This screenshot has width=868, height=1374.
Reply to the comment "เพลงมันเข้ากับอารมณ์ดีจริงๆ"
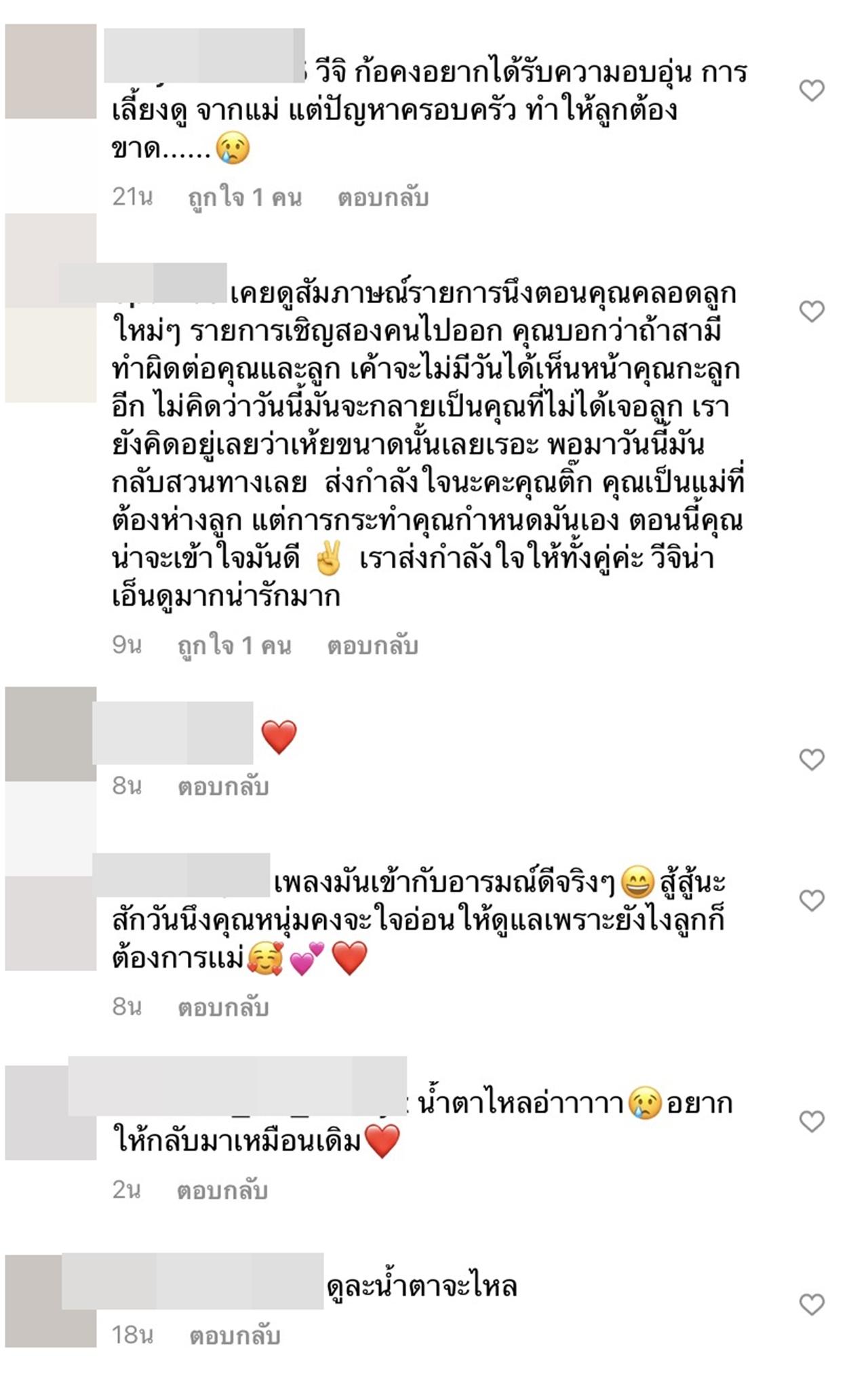[x=223, y=1008]
